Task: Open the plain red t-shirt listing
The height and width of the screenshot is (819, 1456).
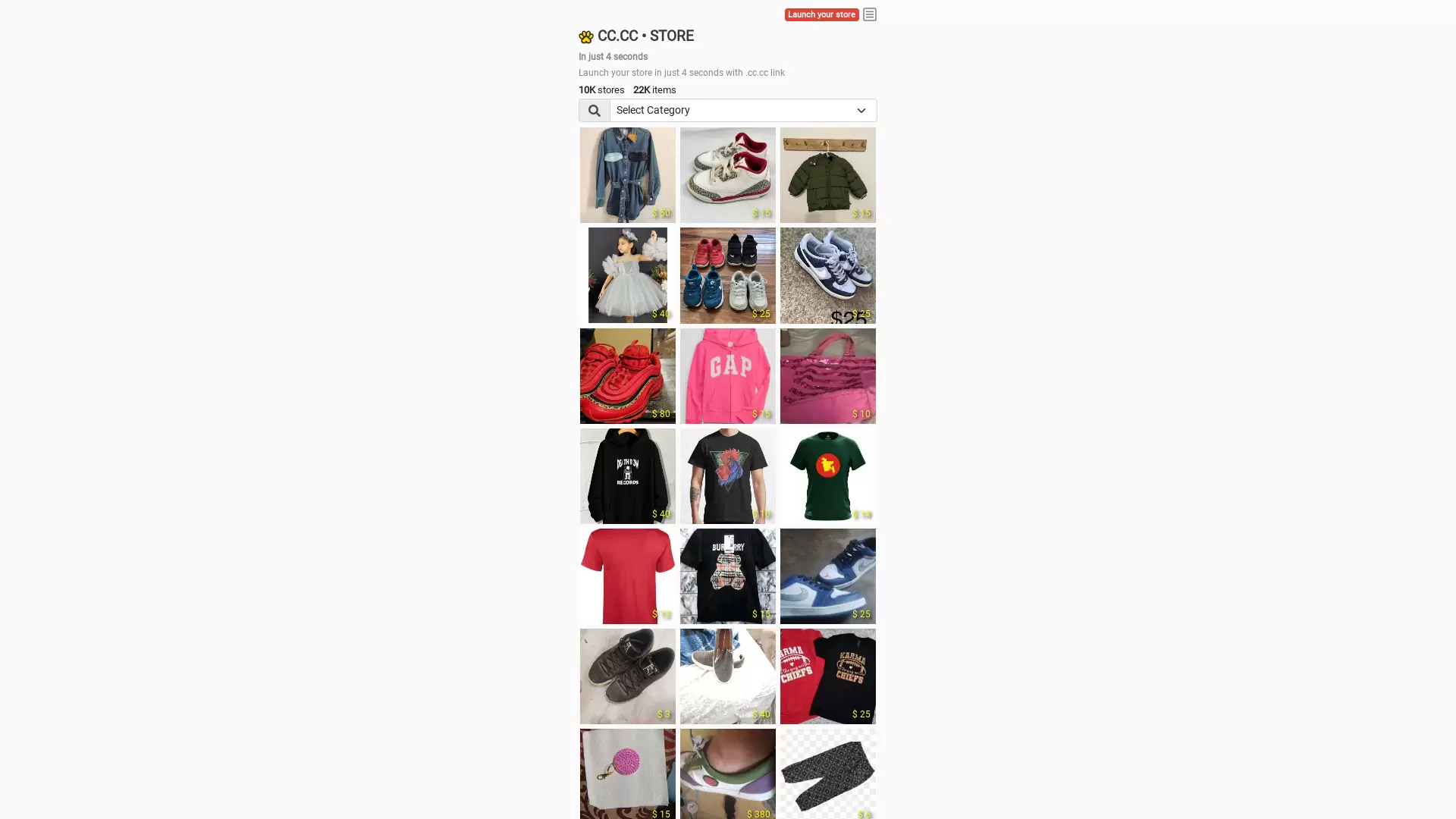Action: click(627, 576)
